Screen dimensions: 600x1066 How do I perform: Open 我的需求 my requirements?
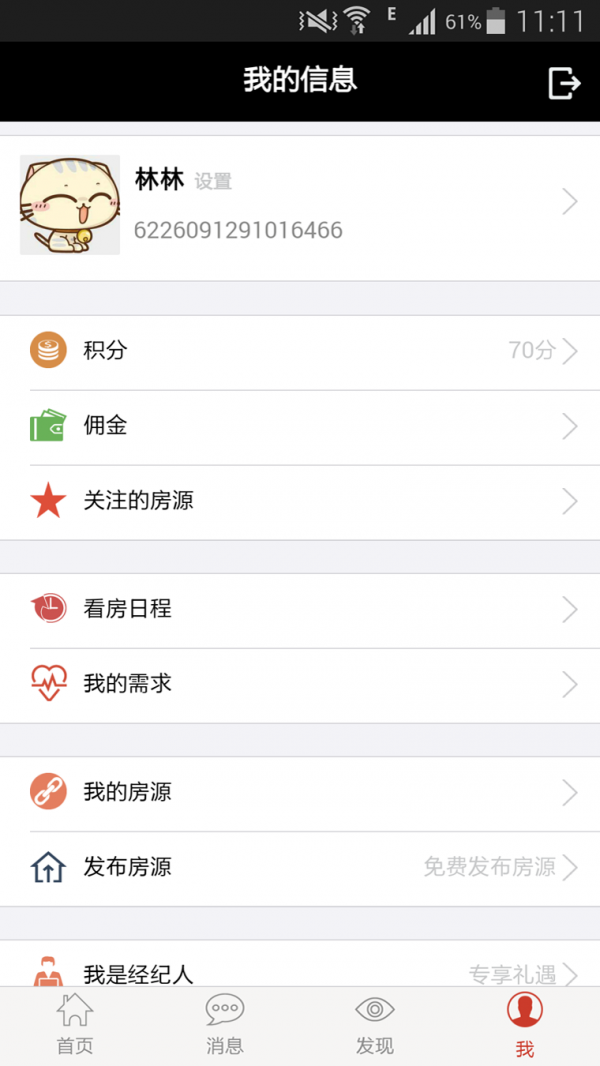coord(300,685)
